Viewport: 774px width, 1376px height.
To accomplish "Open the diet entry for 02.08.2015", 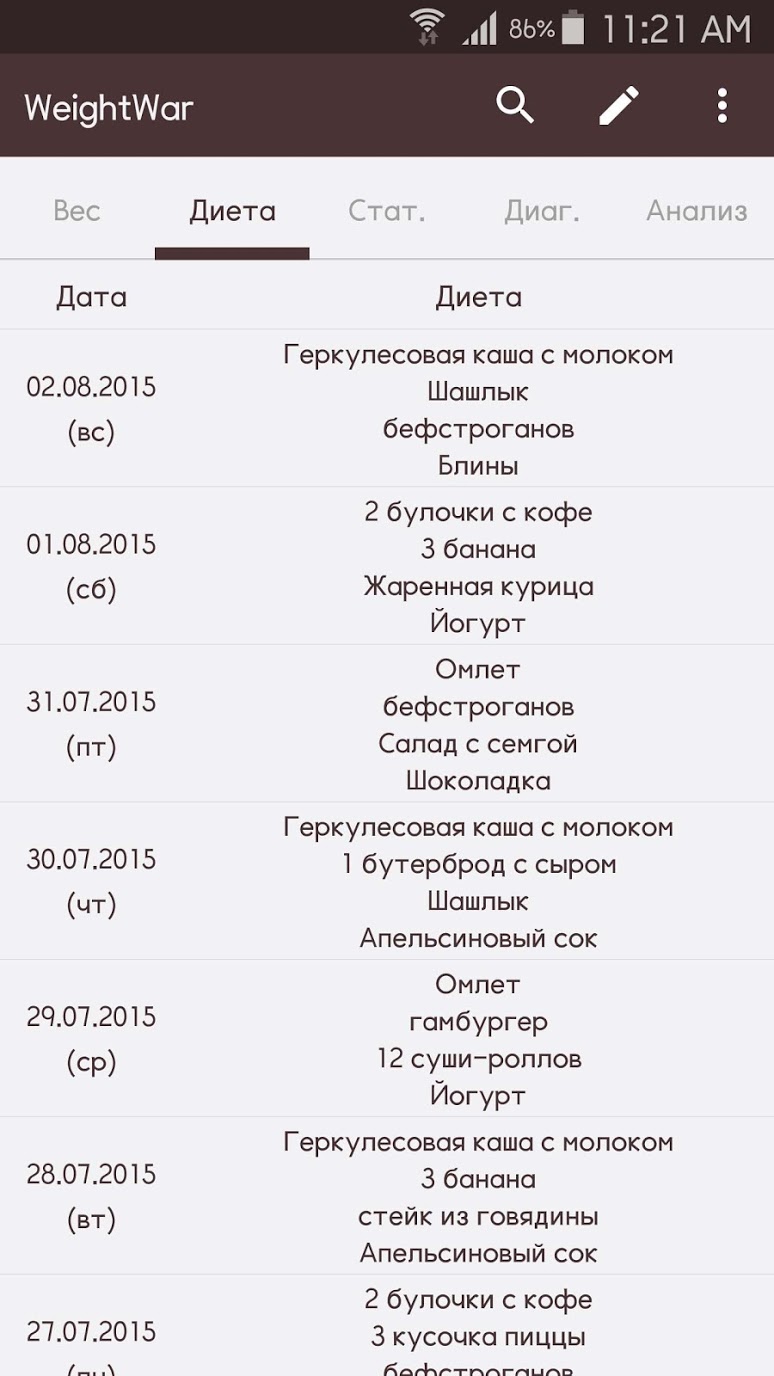I will click(387, 409).
